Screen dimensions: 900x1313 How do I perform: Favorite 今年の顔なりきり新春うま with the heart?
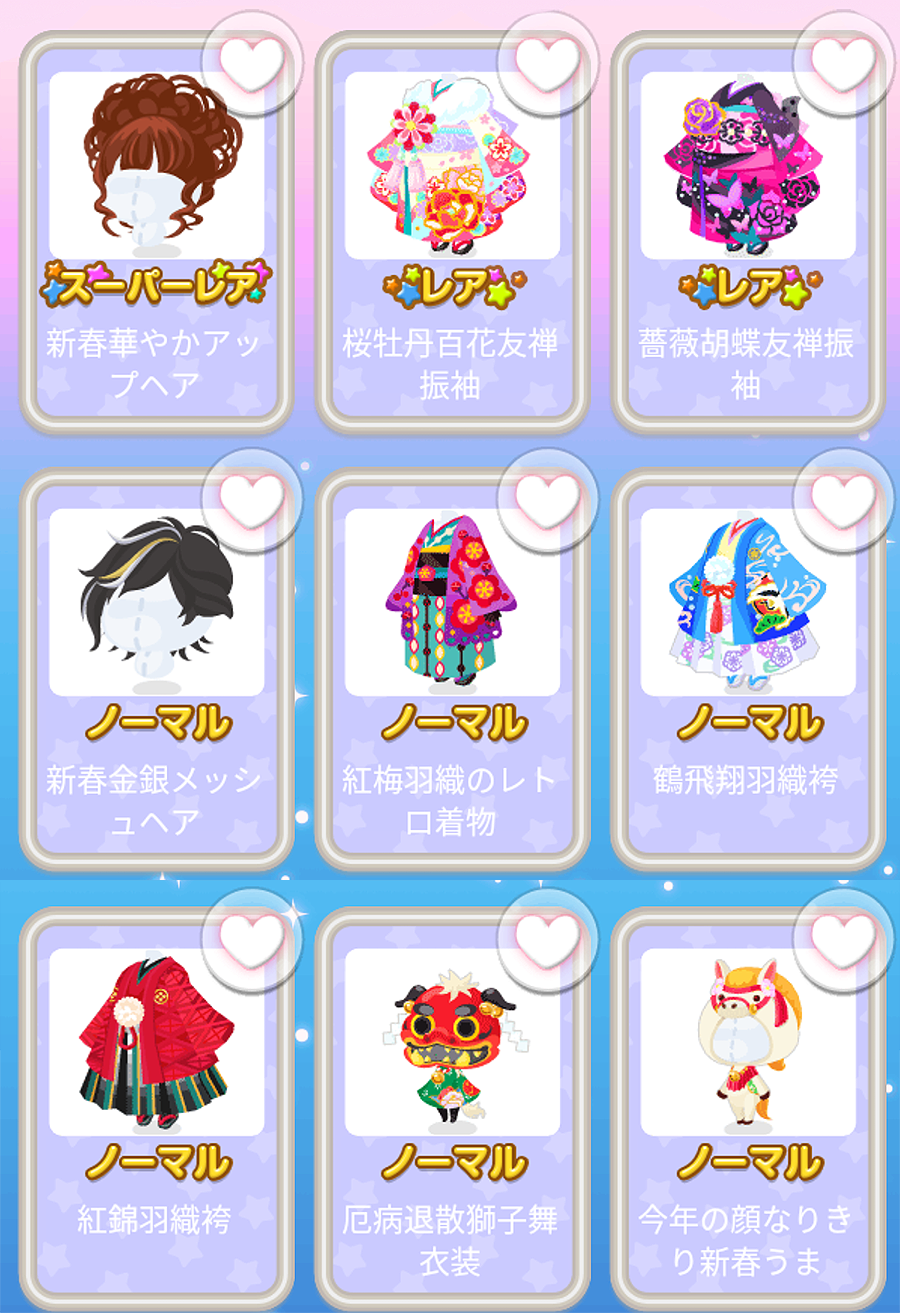click(x=843, y=938)
